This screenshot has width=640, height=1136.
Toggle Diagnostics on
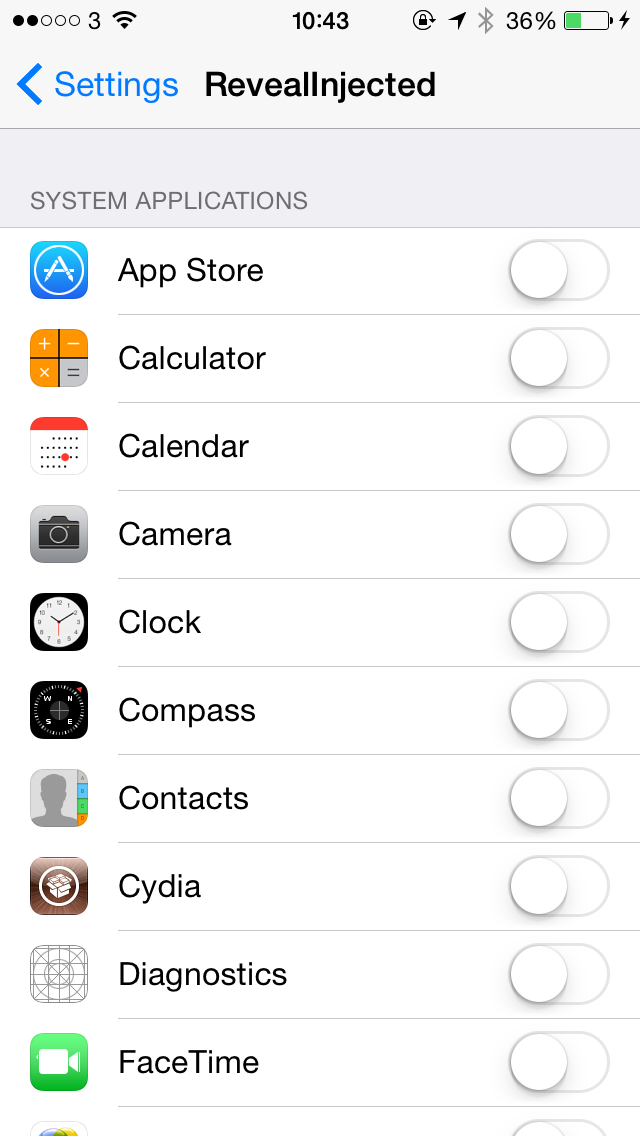(559, 974)
